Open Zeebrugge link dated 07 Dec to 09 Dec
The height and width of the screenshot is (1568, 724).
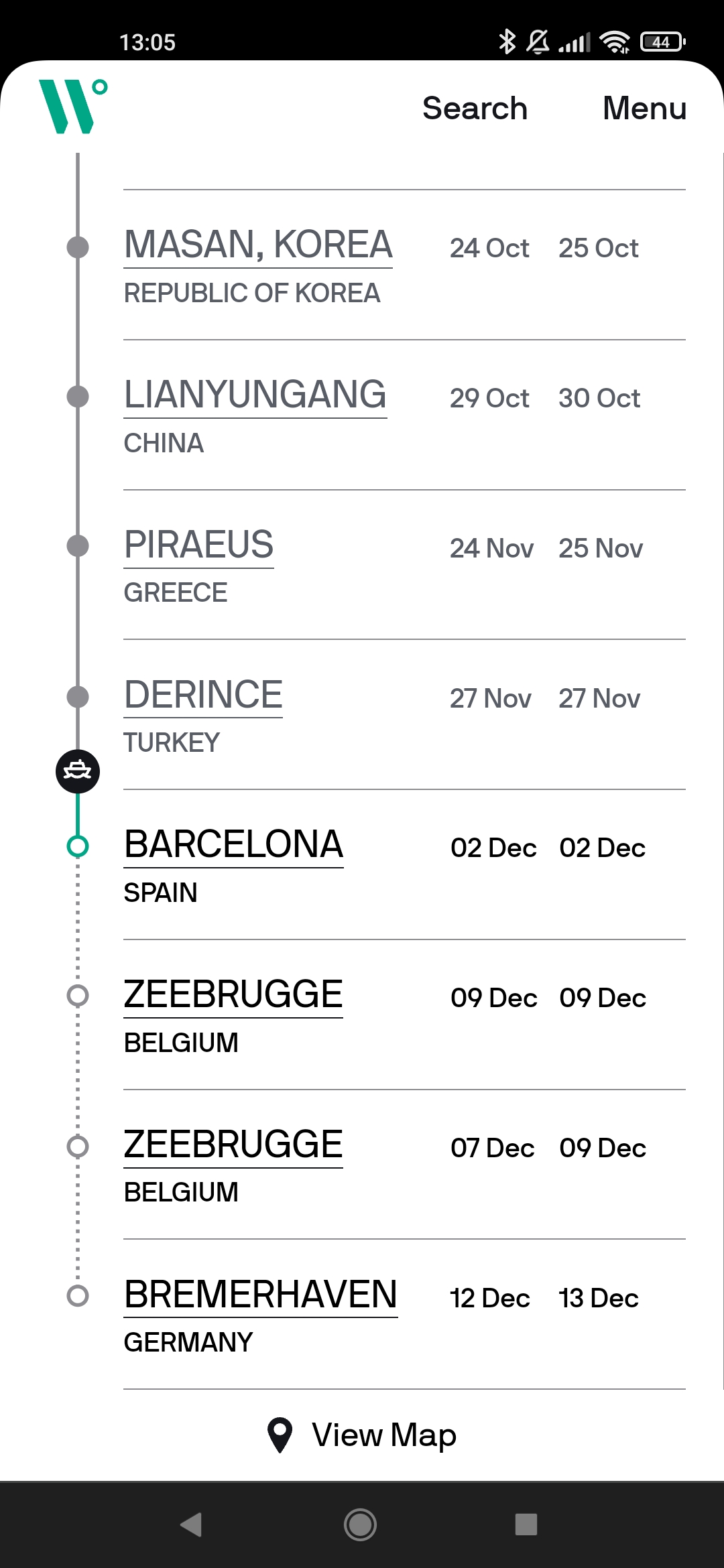coord(233,1145)
